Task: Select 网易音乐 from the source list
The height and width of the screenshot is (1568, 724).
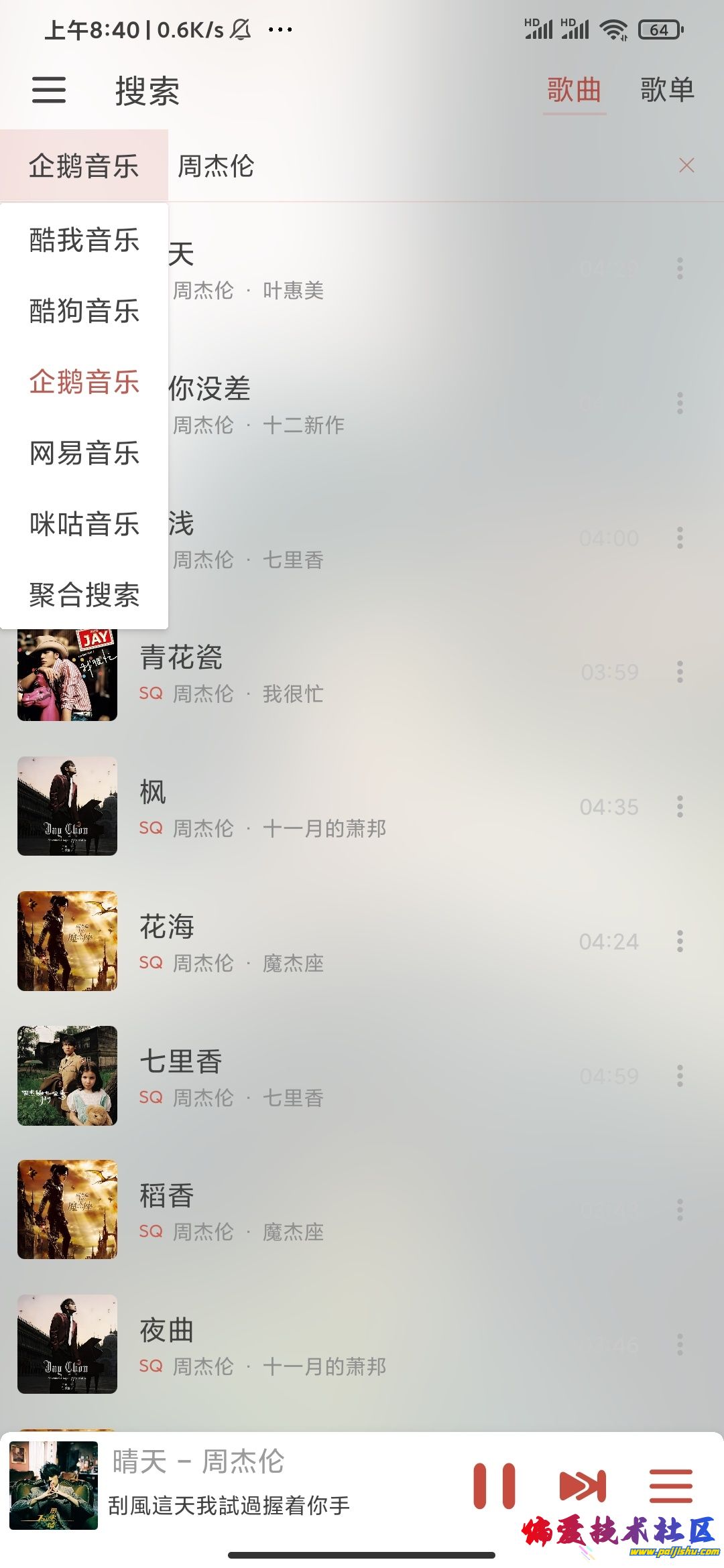Action: click(x=84, y=453)
